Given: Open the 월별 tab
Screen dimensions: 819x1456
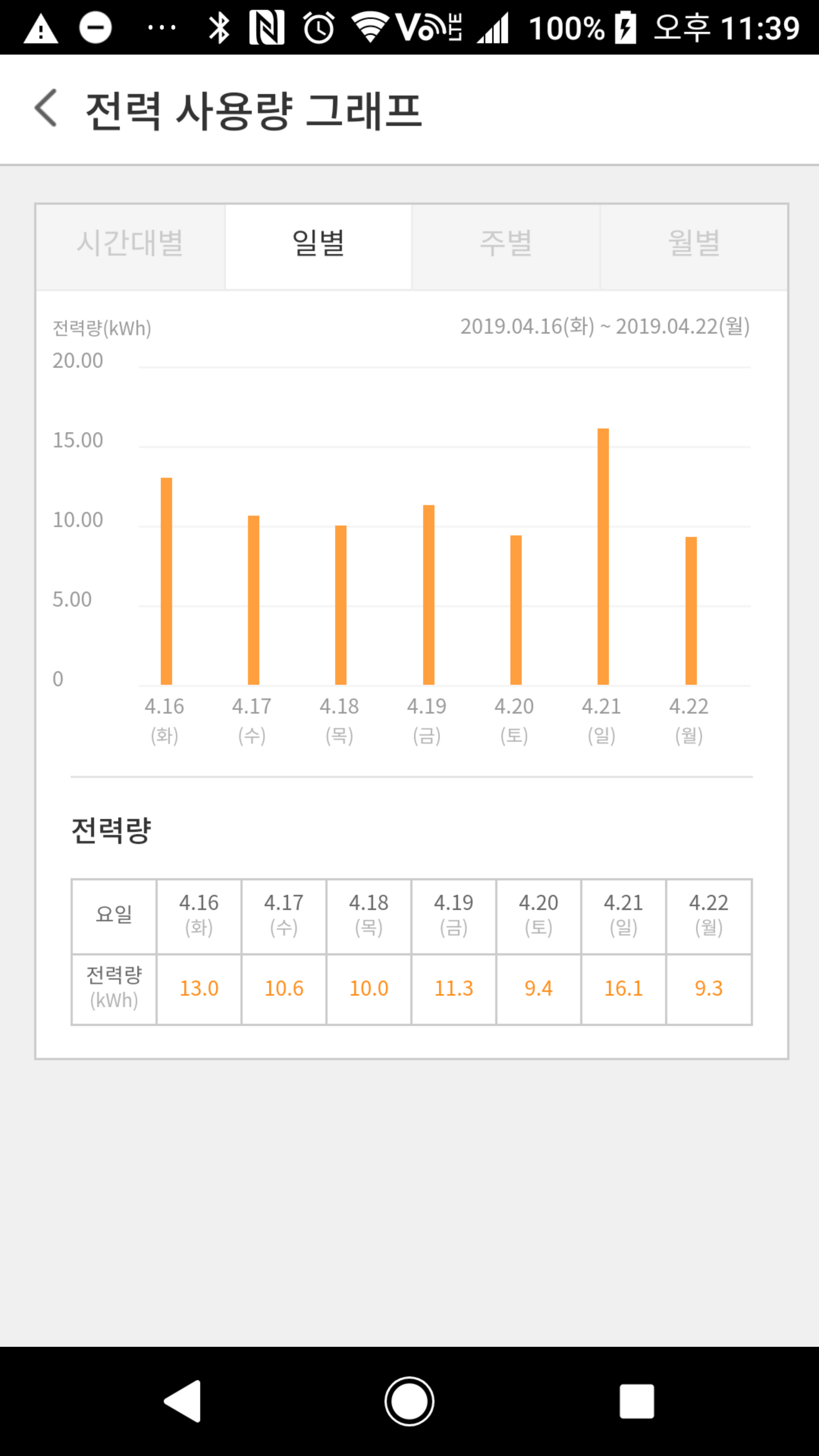Looking at the screenshot, I should [x=693, y=246].
